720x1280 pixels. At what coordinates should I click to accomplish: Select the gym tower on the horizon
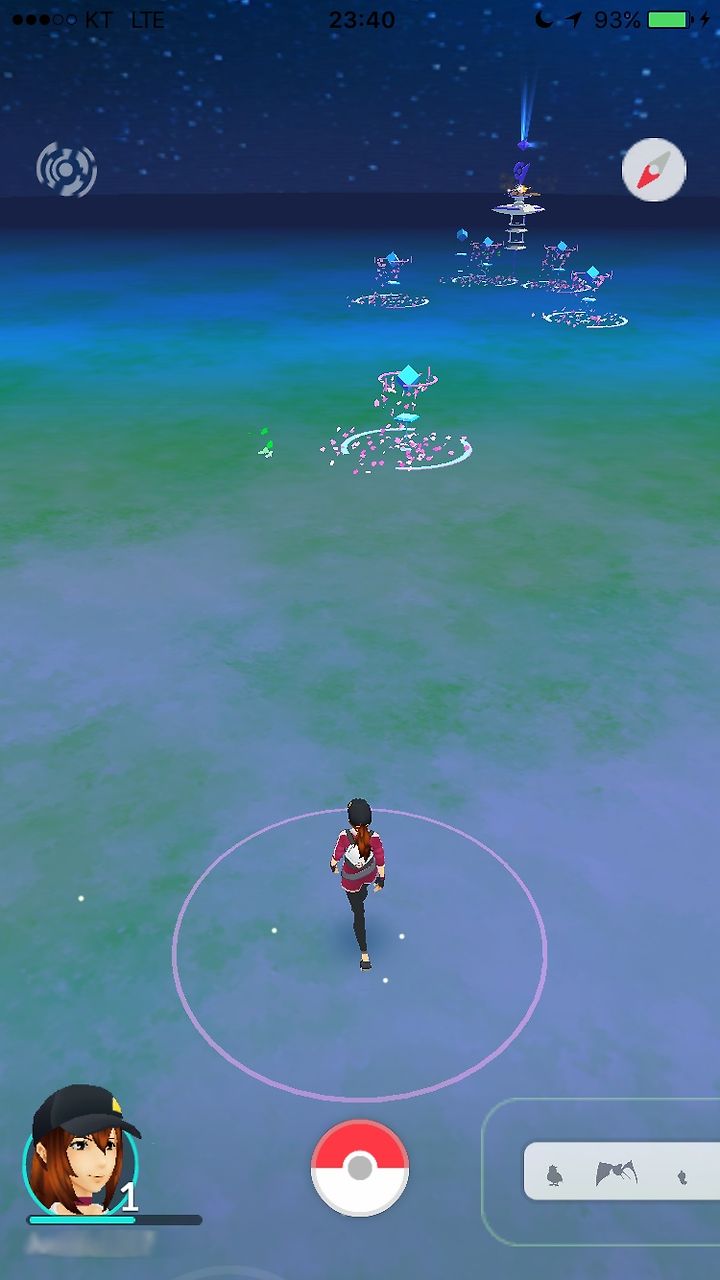tap(518, 195)
